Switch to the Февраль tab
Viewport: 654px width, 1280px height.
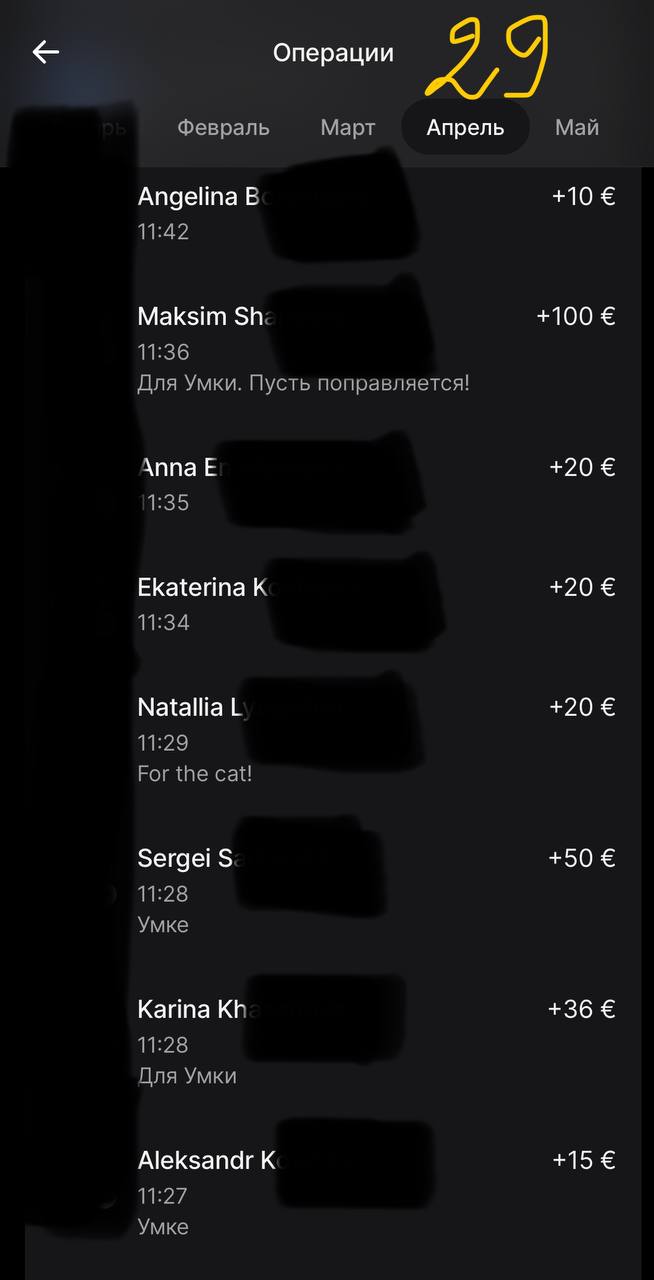point(223,128)
